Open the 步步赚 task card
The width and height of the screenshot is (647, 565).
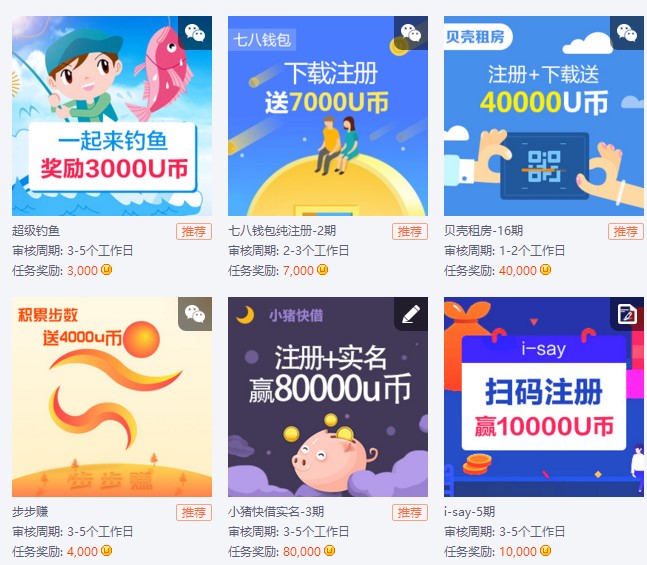pos(111,396)
